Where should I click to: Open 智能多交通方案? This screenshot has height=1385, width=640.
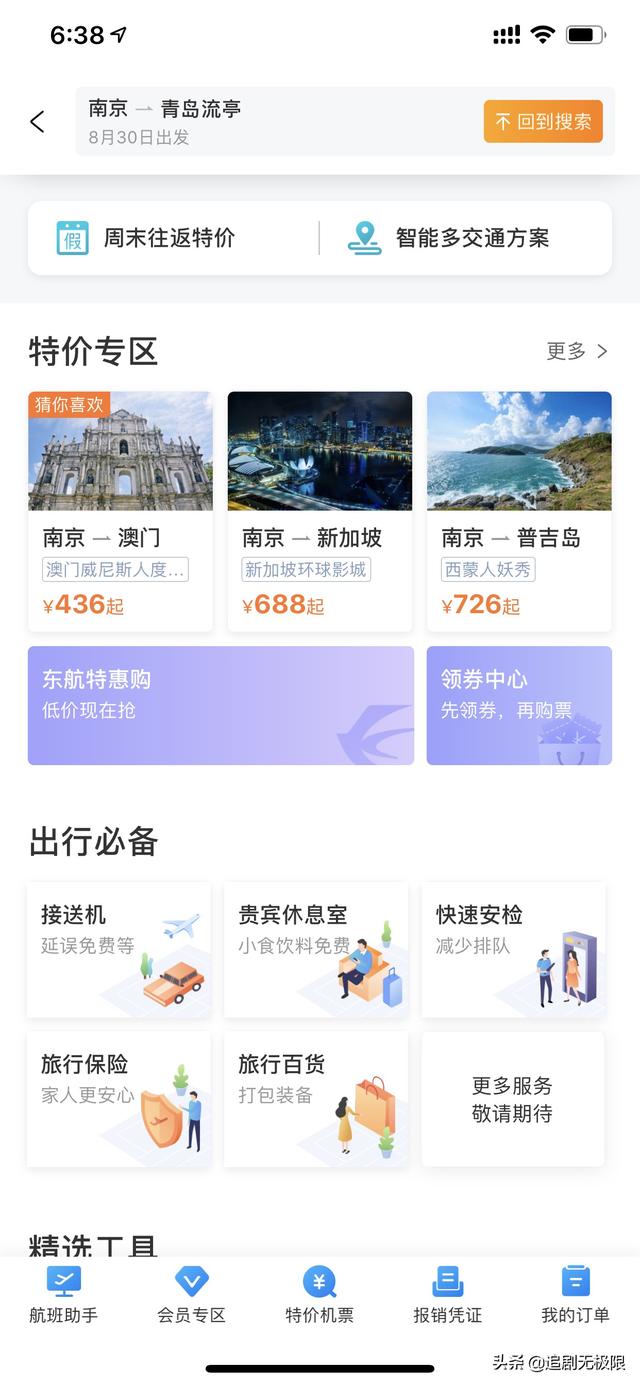[450, 238]
